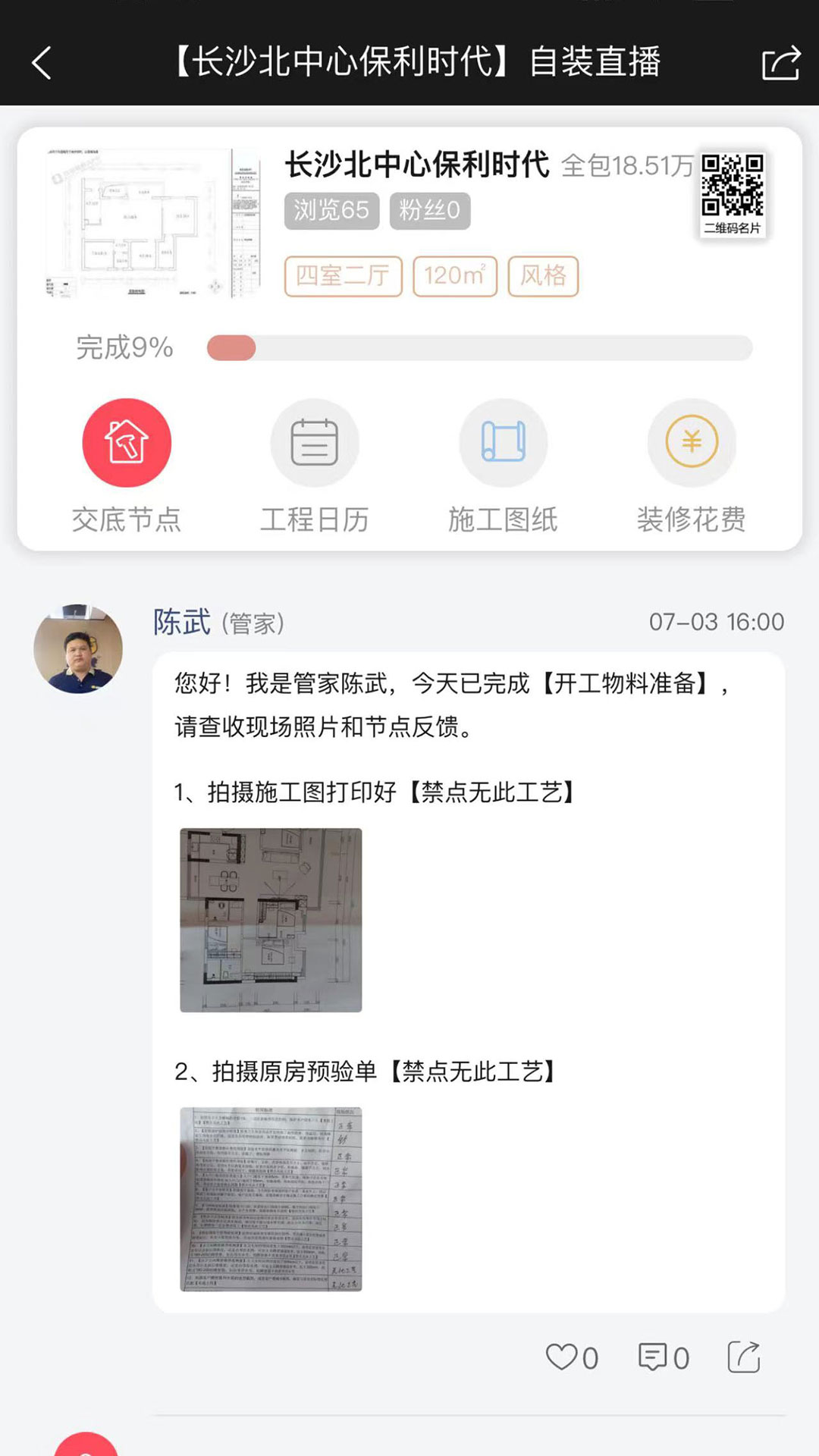Image resolution: width=819 pixels, height=1456 pixels.
Task: Like 陈武's post
Action: [x=572, y=1357]
